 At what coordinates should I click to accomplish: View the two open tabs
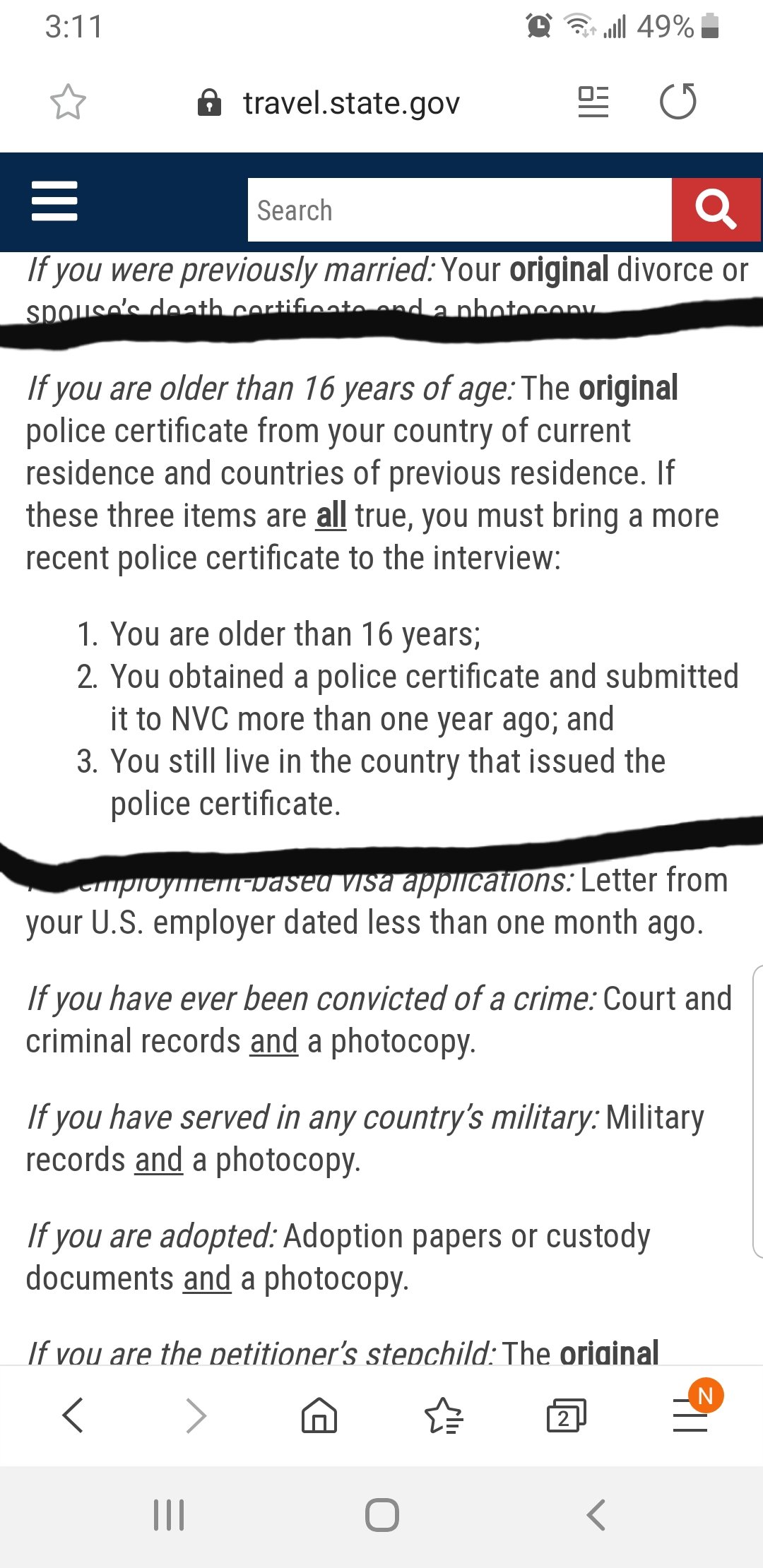coord(566,1415)
